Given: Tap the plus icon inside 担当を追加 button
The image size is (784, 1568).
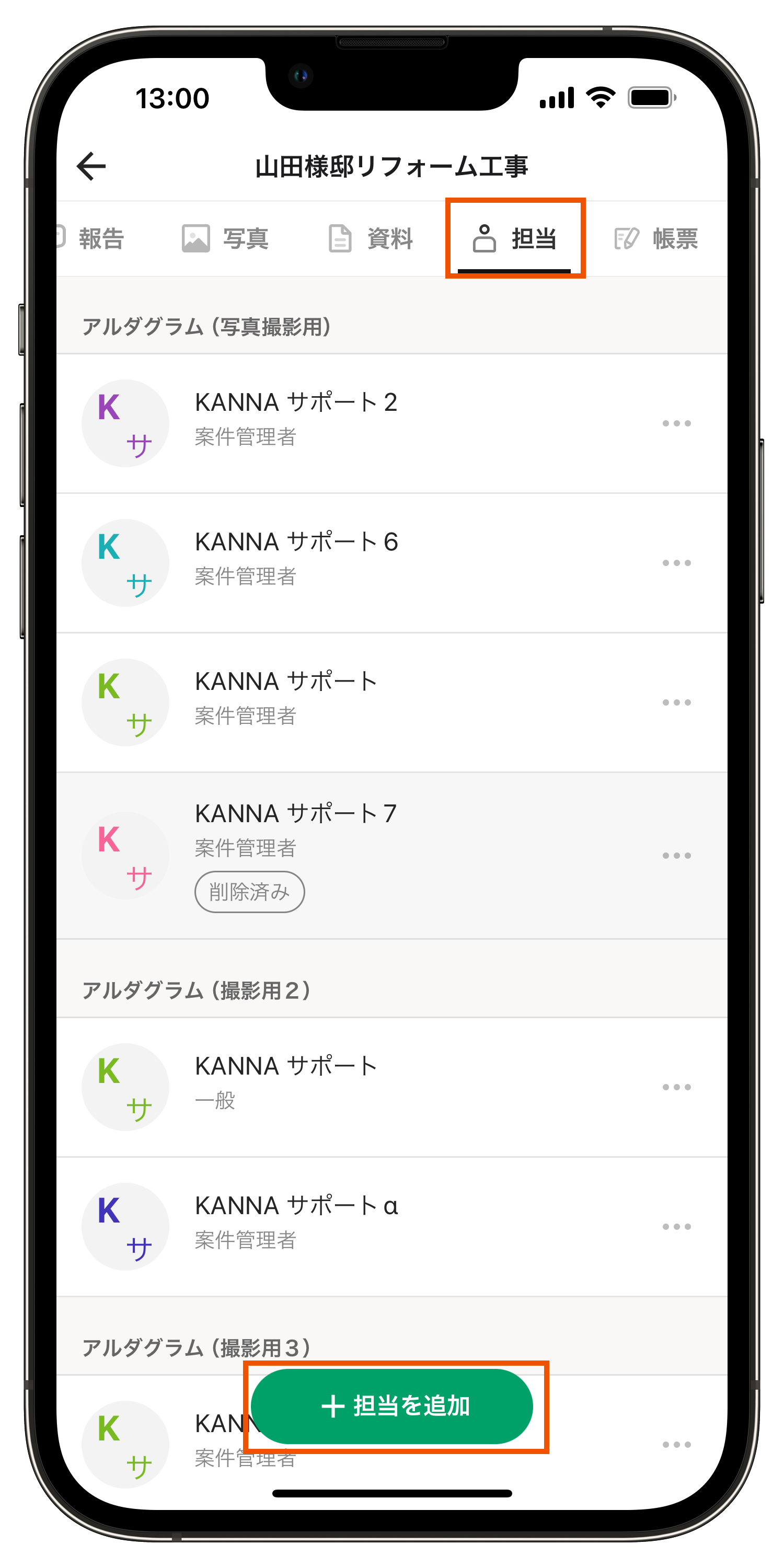Looking at the screenshot, I should tap(334, 1405).
